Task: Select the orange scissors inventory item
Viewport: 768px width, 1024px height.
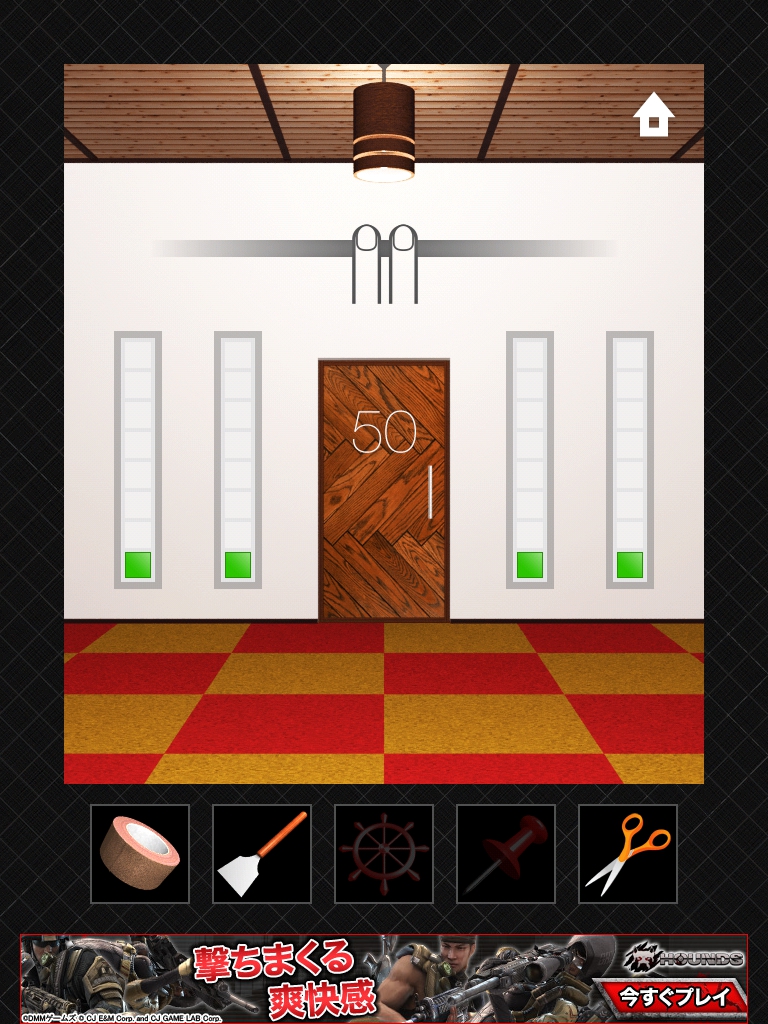Action: coord(628,854)
